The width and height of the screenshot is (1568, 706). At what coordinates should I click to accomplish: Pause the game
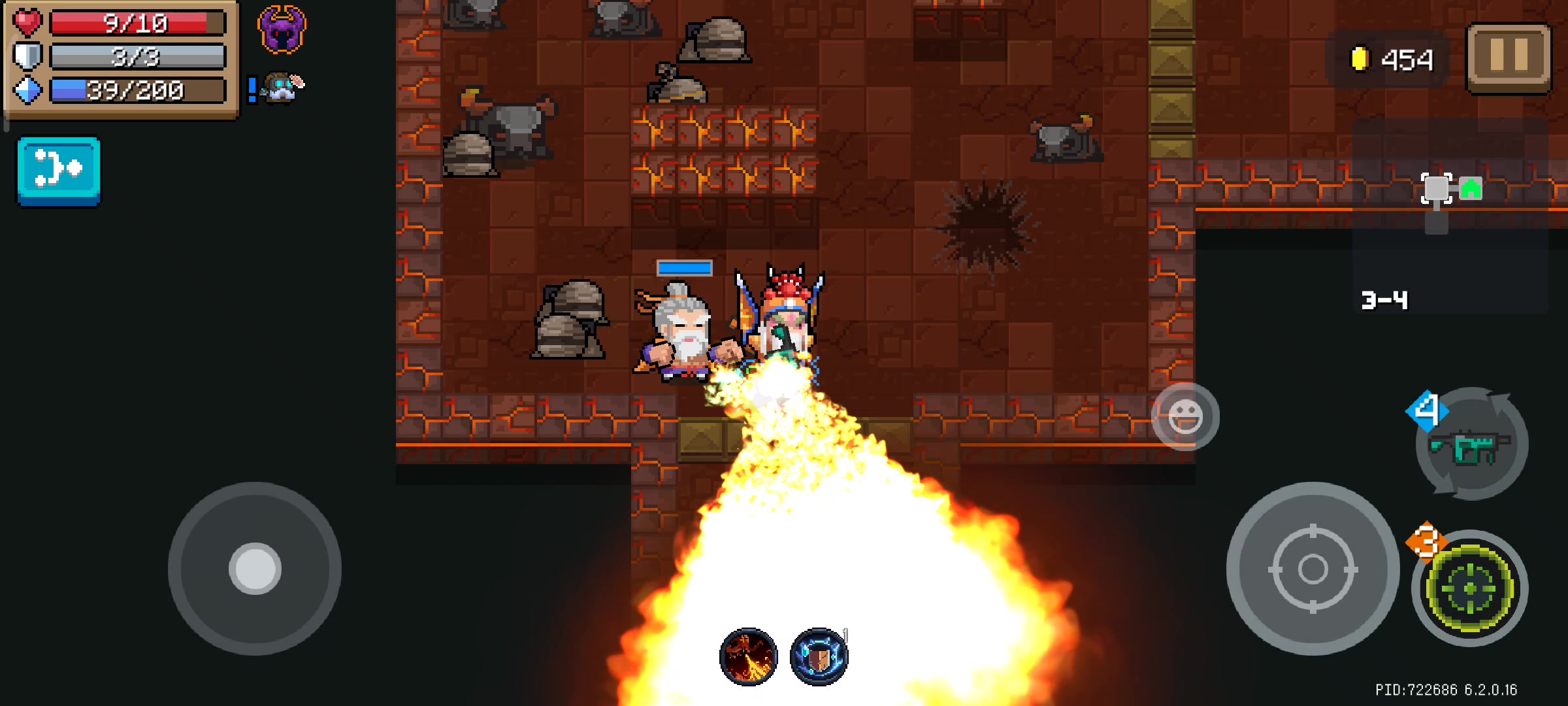[x=1509, y=58]
